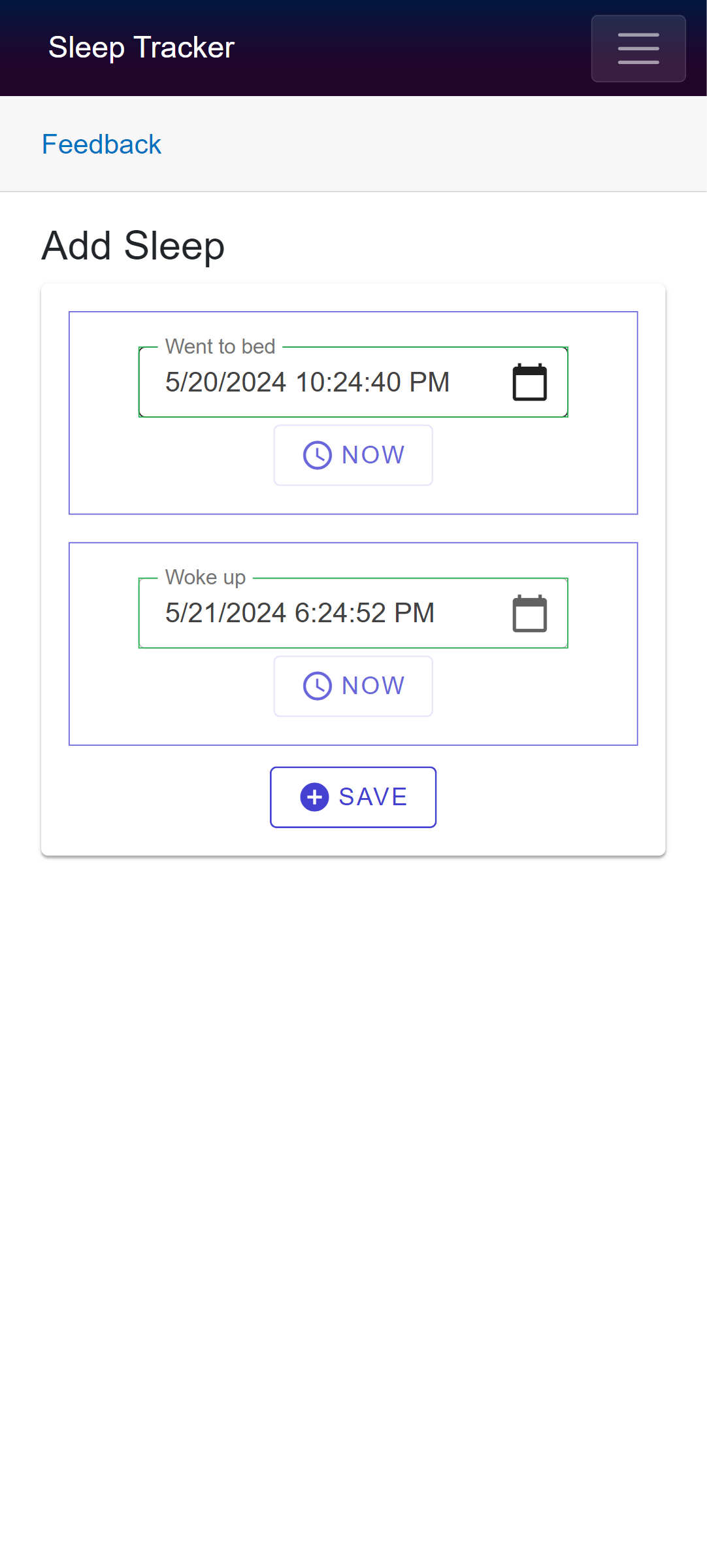Image resolution: width=707 pixels, height=1568 pixels.
Task: Open the calendar picker for Woke up
Action: point(529,613)
